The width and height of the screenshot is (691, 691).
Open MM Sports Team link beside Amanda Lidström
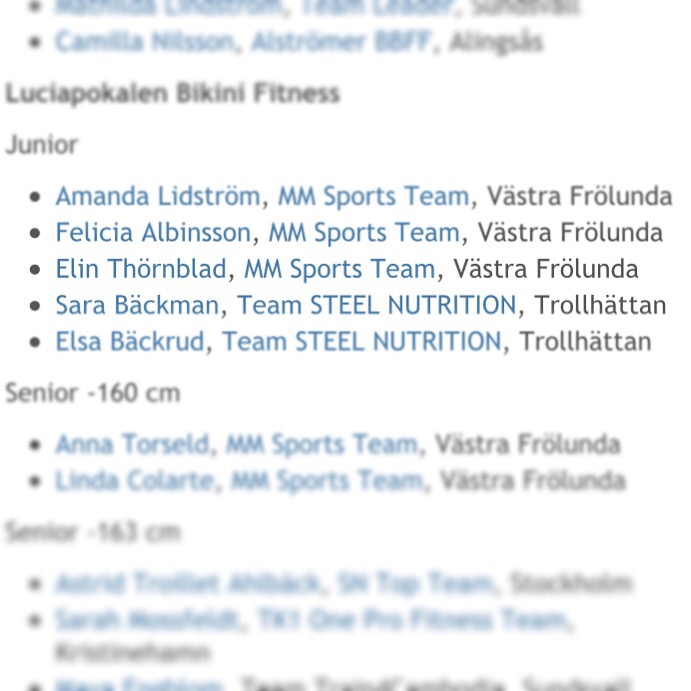(373, 196)
